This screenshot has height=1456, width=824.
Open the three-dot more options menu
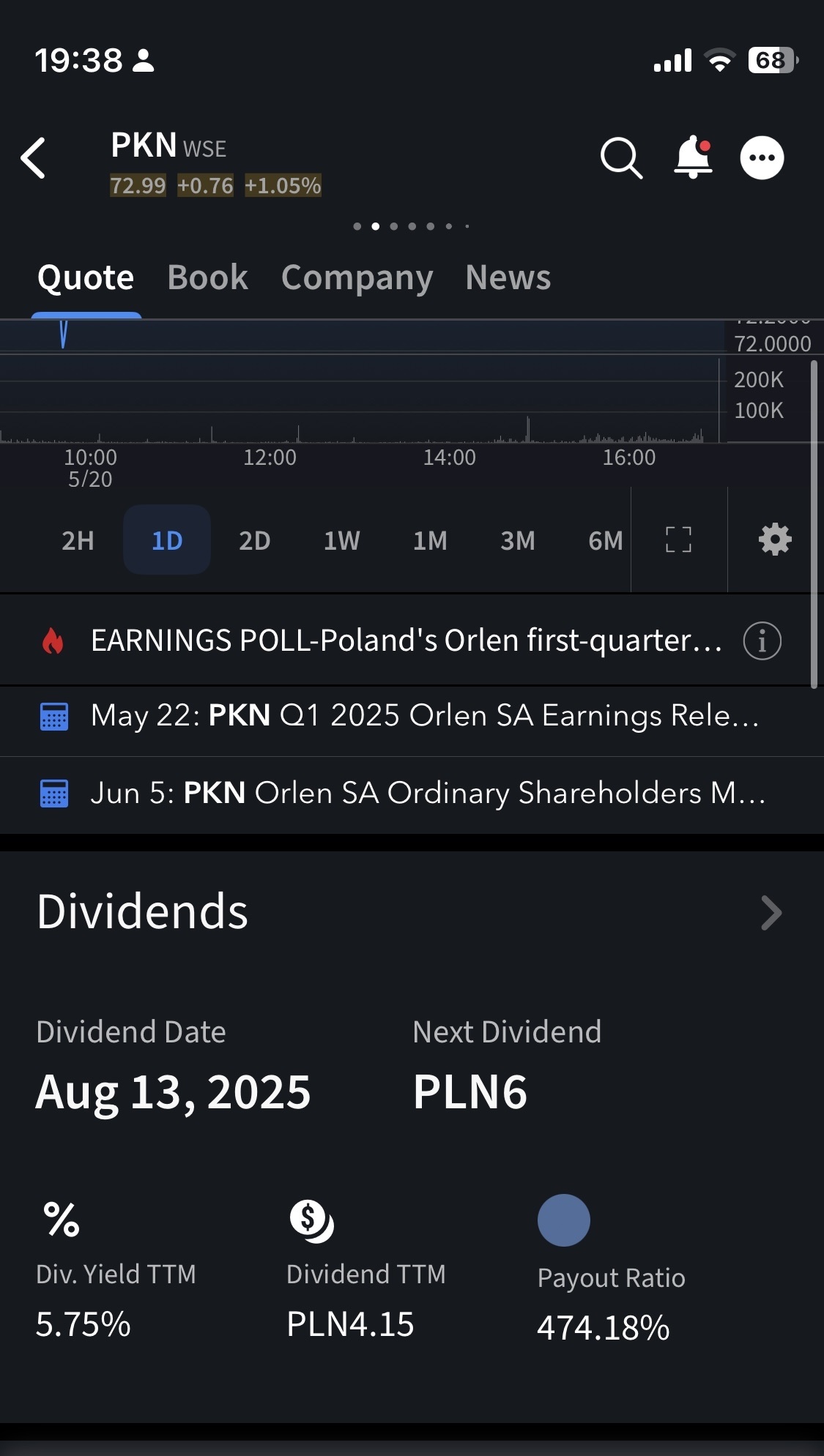762,157
